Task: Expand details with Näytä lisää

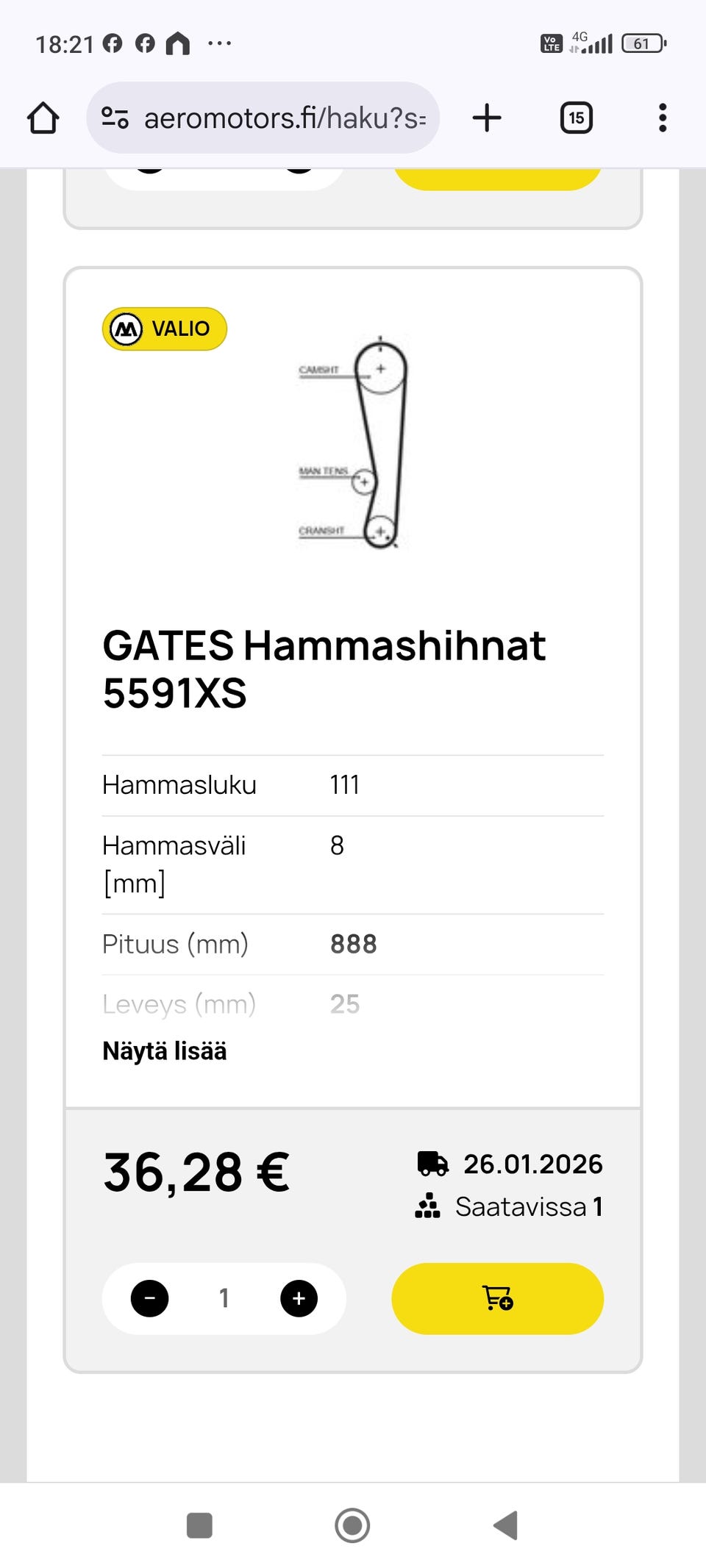Action: click(165, 1050)
